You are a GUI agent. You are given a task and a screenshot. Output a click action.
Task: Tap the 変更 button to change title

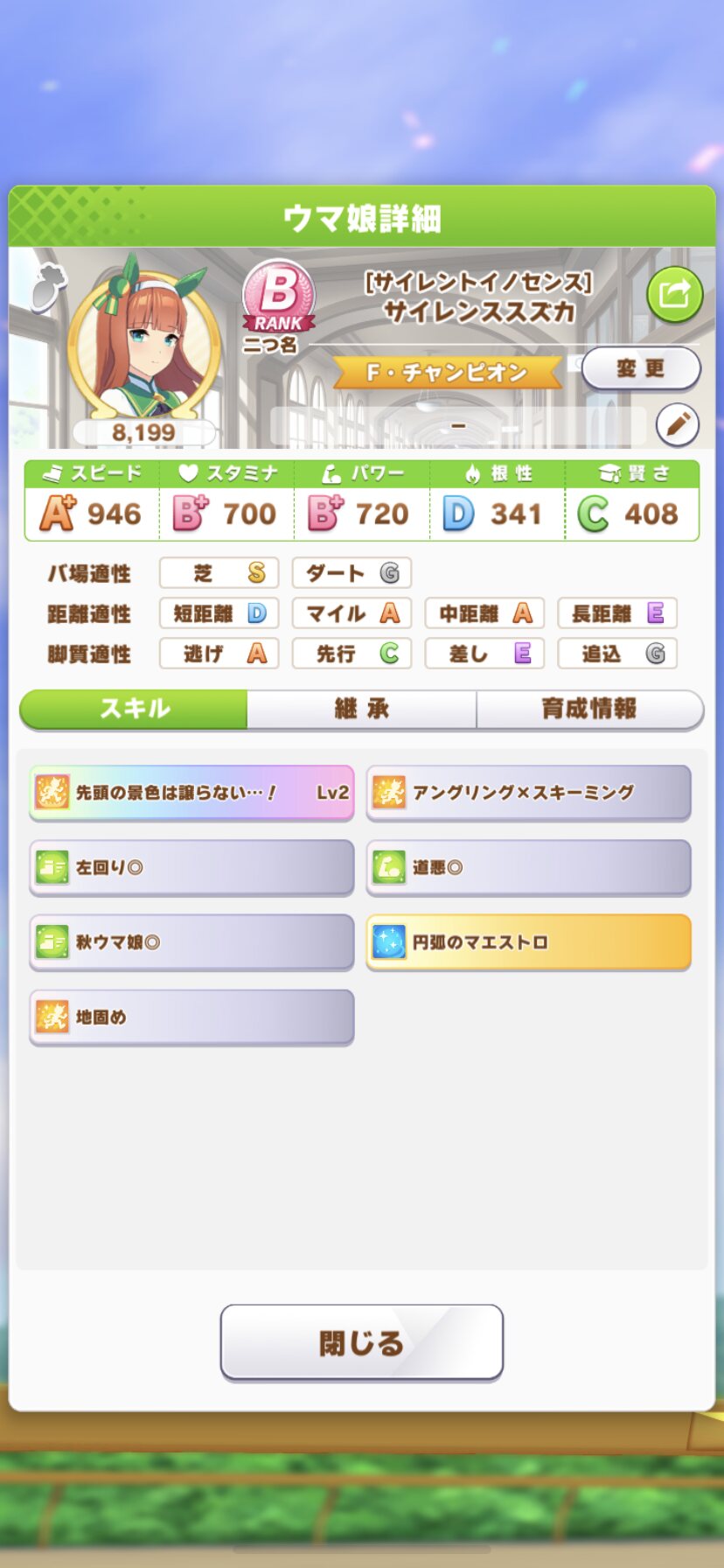tap(641, 368)
